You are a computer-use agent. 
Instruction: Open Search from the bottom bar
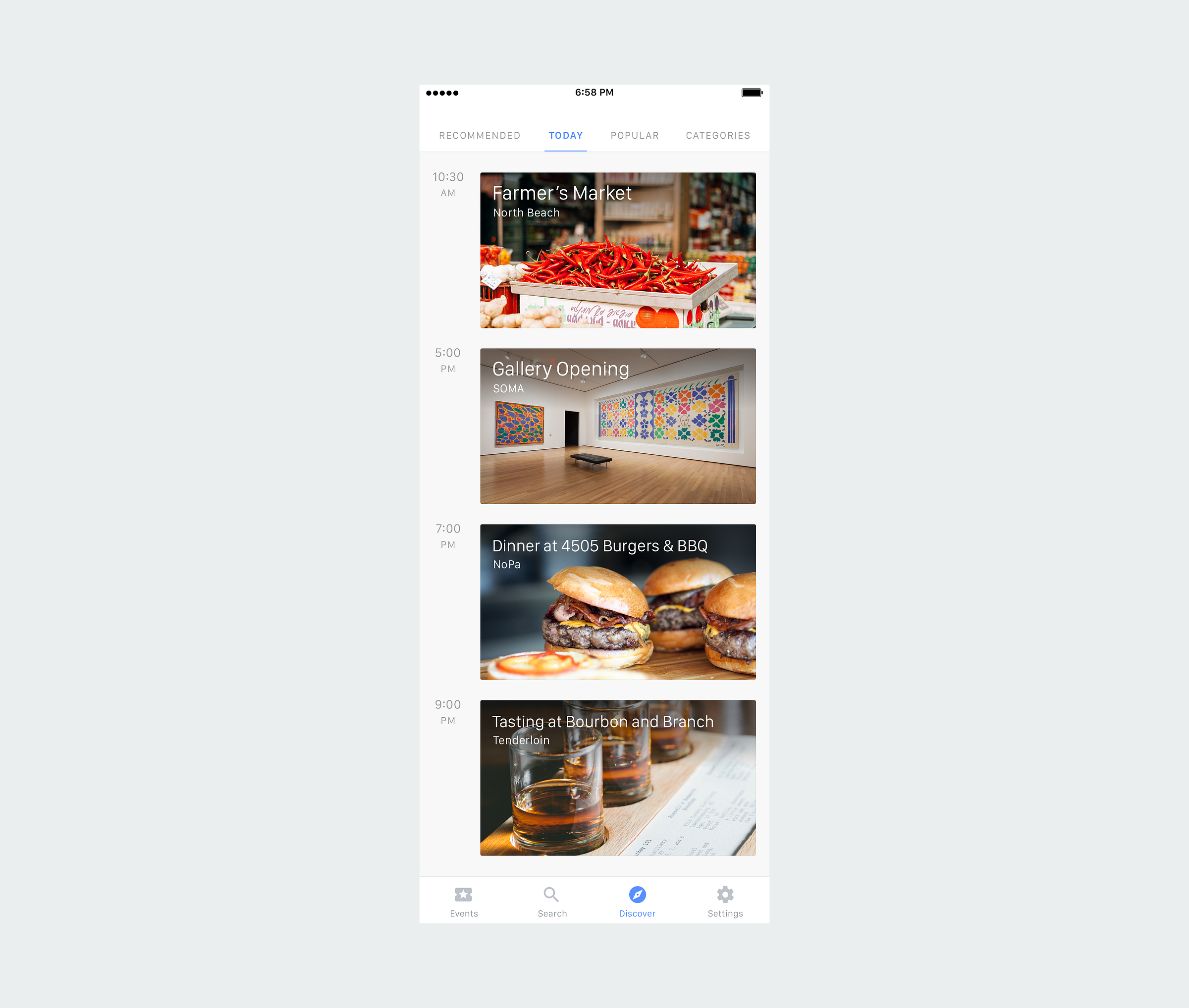click(x=551, y=902)
